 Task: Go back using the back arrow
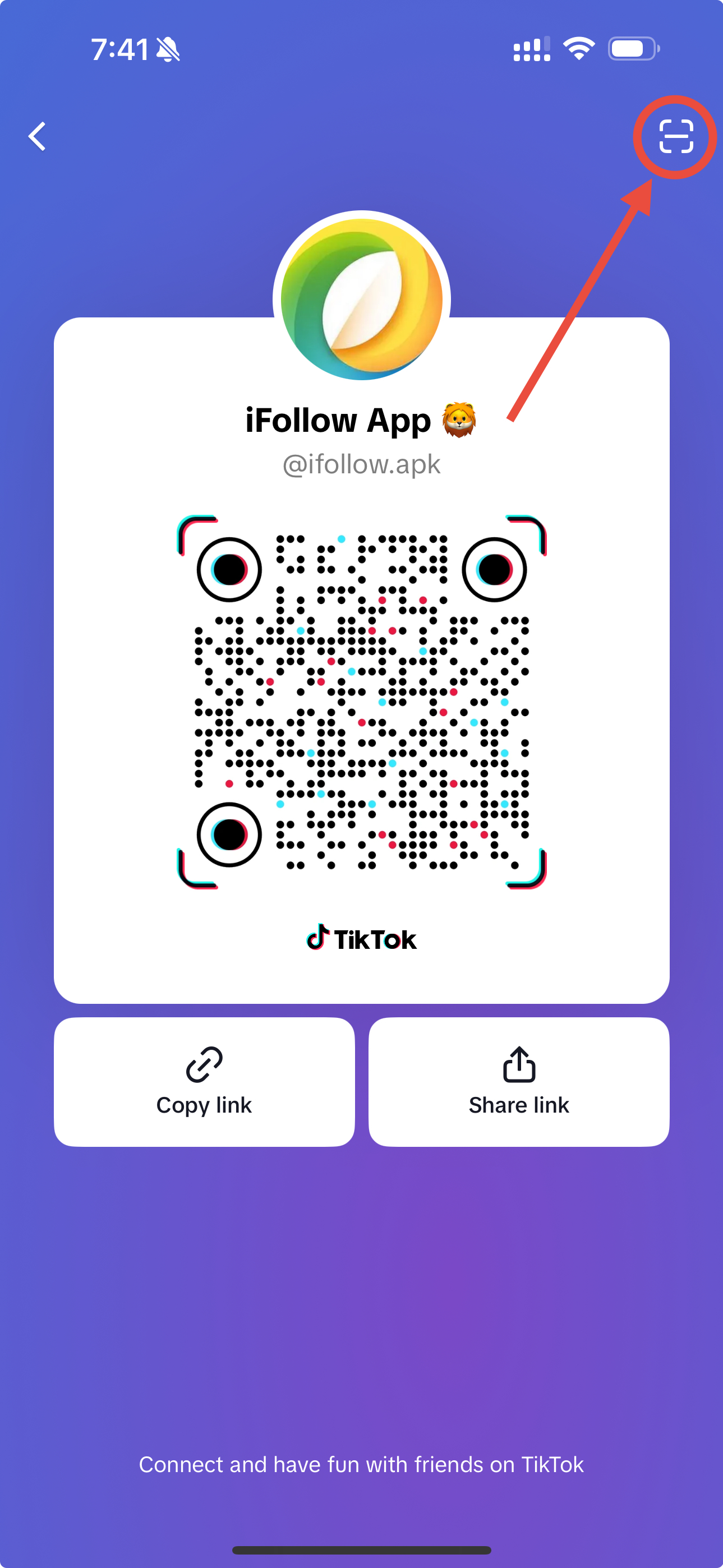point(38,136)
